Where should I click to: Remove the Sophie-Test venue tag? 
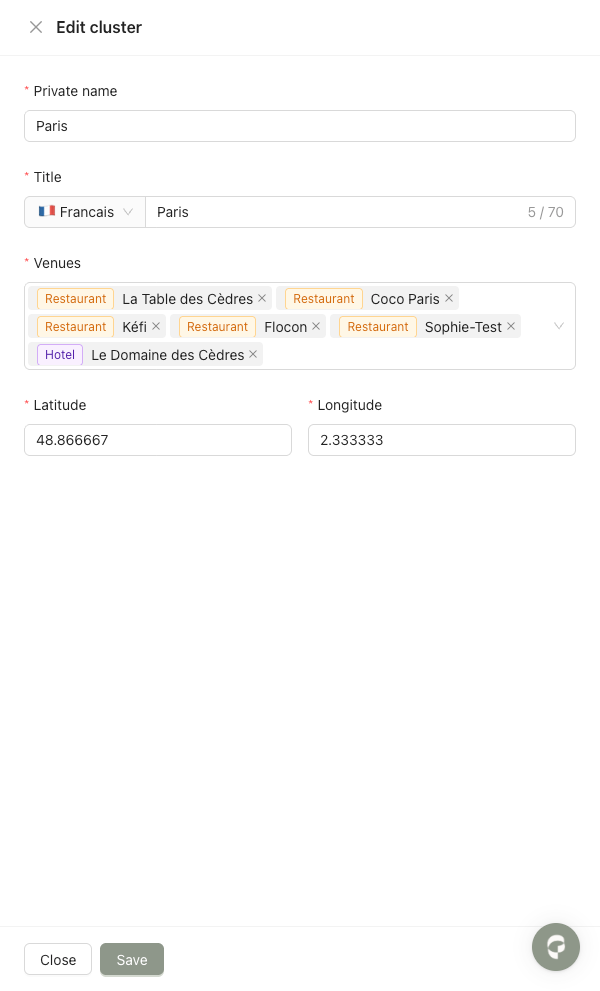click(511, 326)
